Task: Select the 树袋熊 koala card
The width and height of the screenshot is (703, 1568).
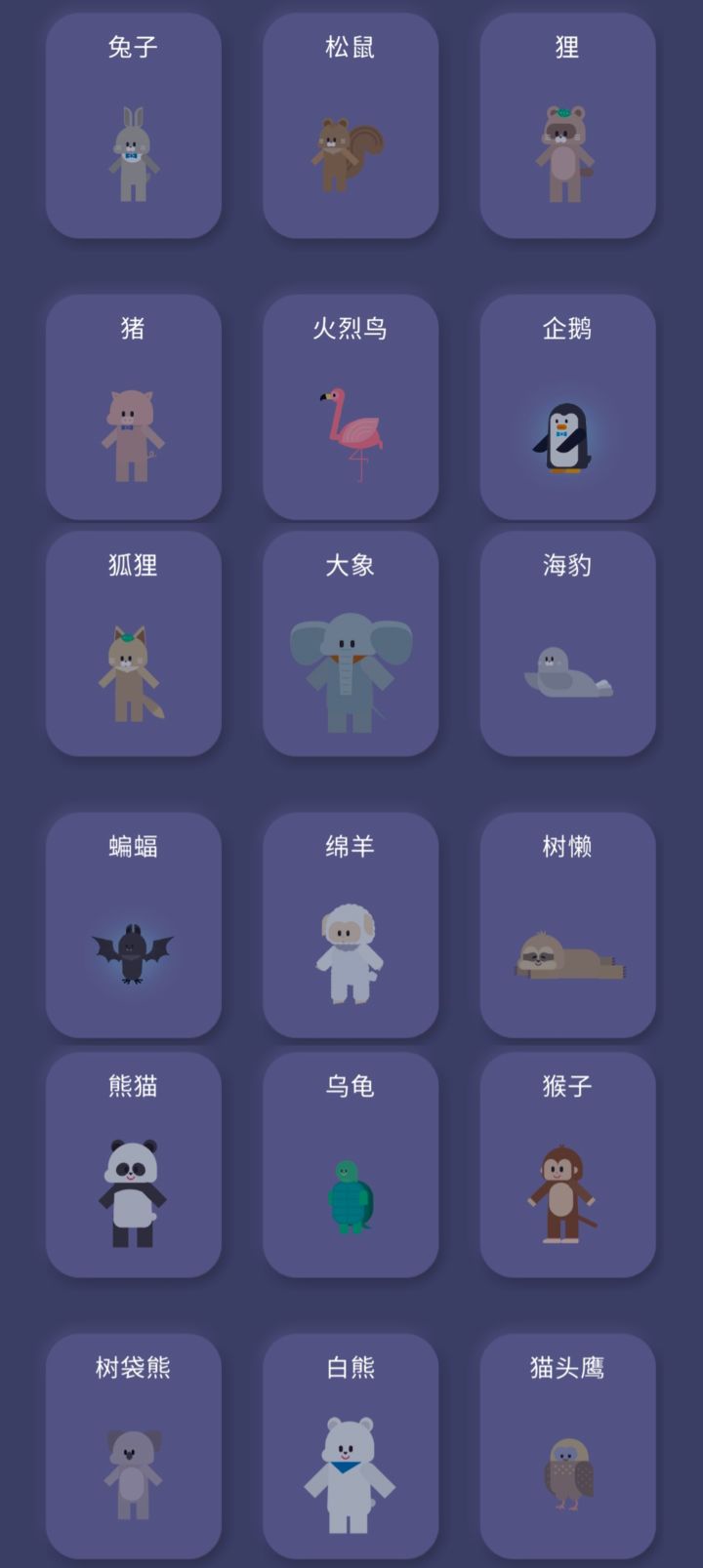Action: (x=134, y=1446)
